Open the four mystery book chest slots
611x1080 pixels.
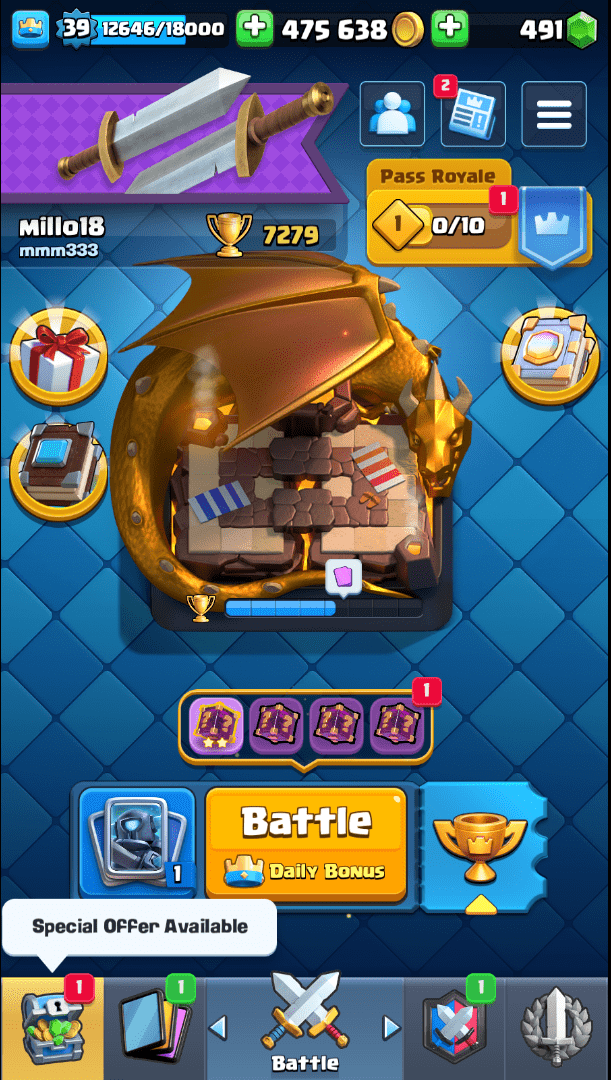click(x=305, y=725)
